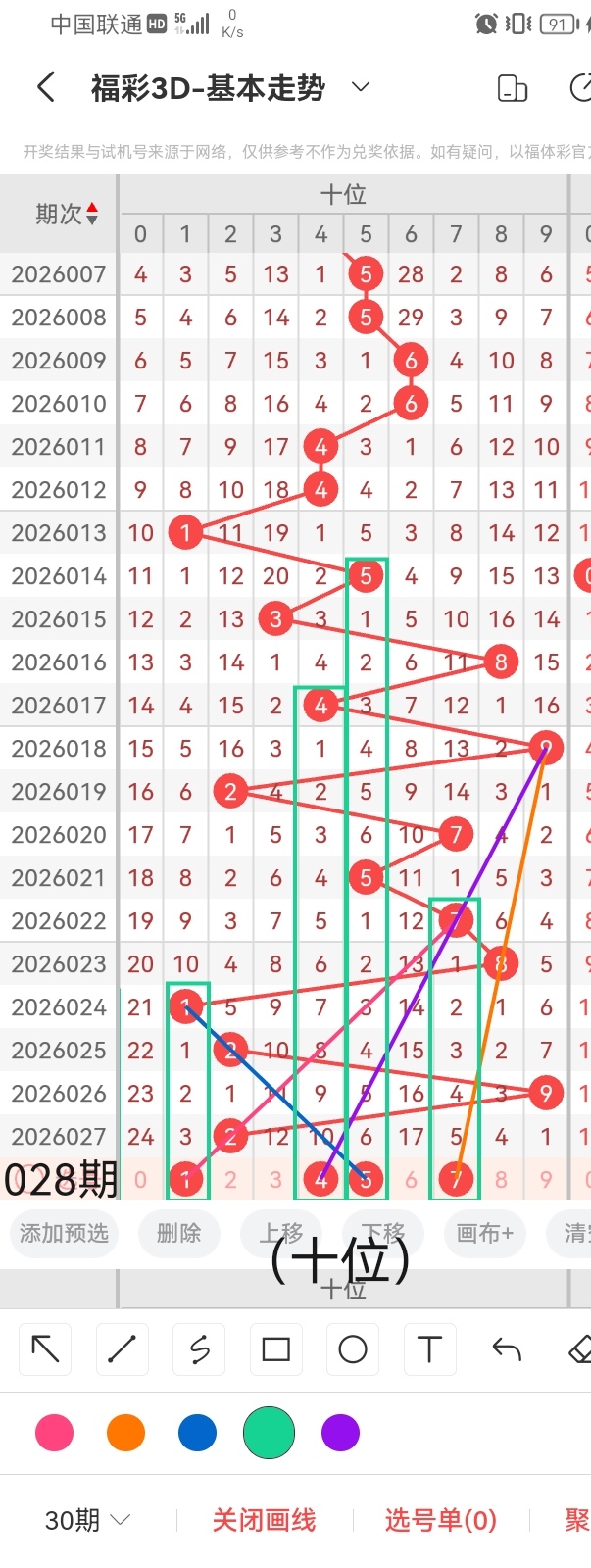591x1568 pixels.
Task: Select the text tool
Action: pyautogui.click(x=429, y=1349)
